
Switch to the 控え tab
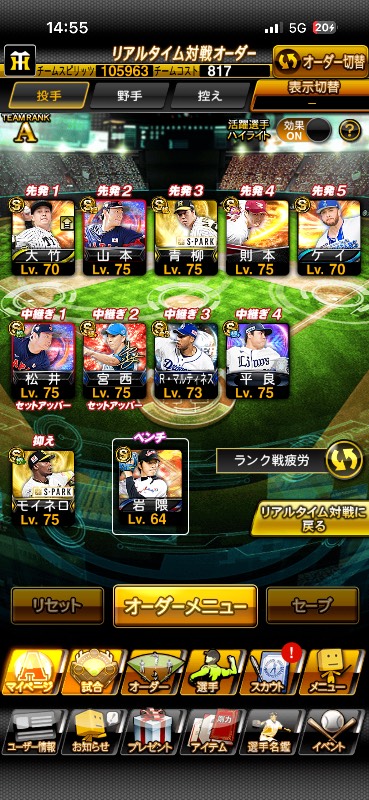click(x=209, y=95)
